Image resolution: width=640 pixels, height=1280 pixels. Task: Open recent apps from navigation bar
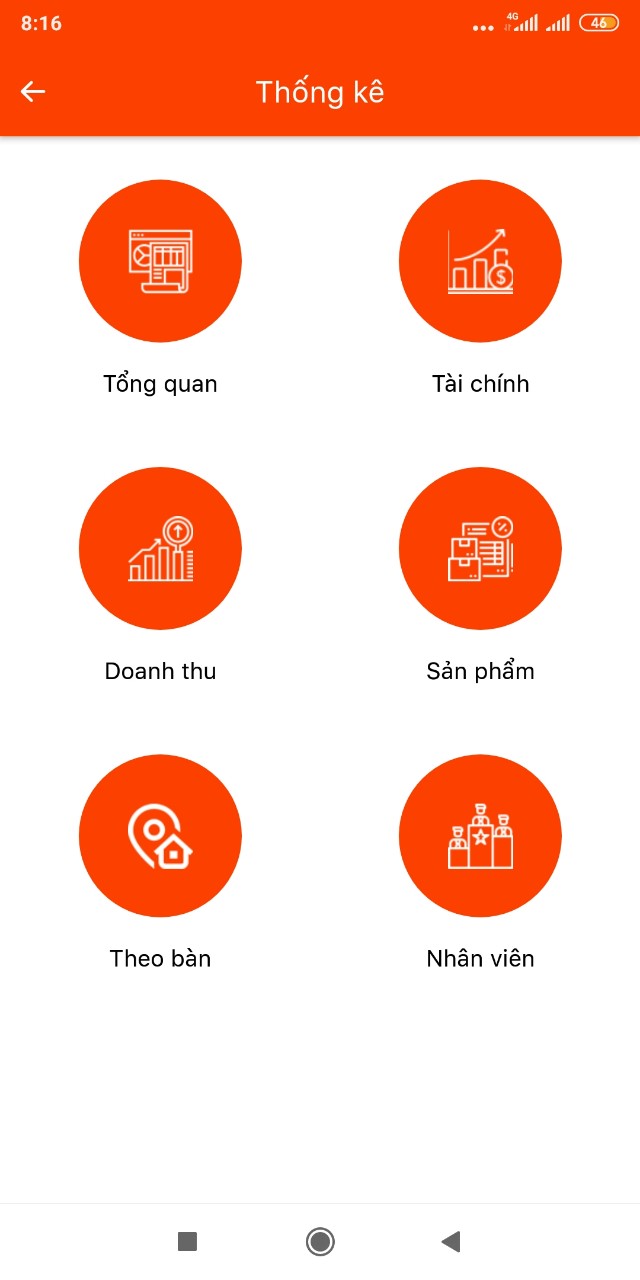click(187, 1242)
